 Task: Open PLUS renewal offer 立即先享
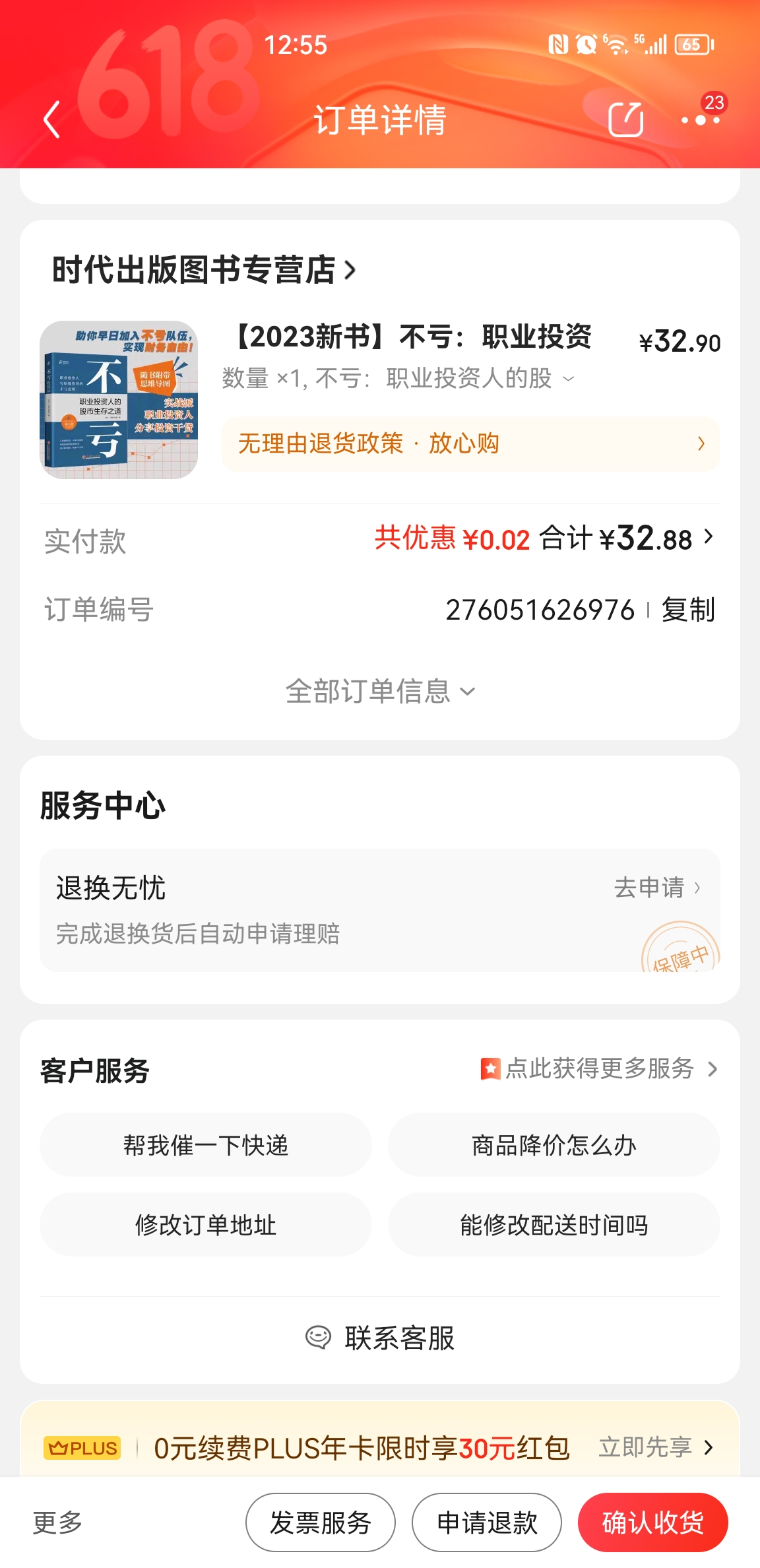[x=656, y=1447]
